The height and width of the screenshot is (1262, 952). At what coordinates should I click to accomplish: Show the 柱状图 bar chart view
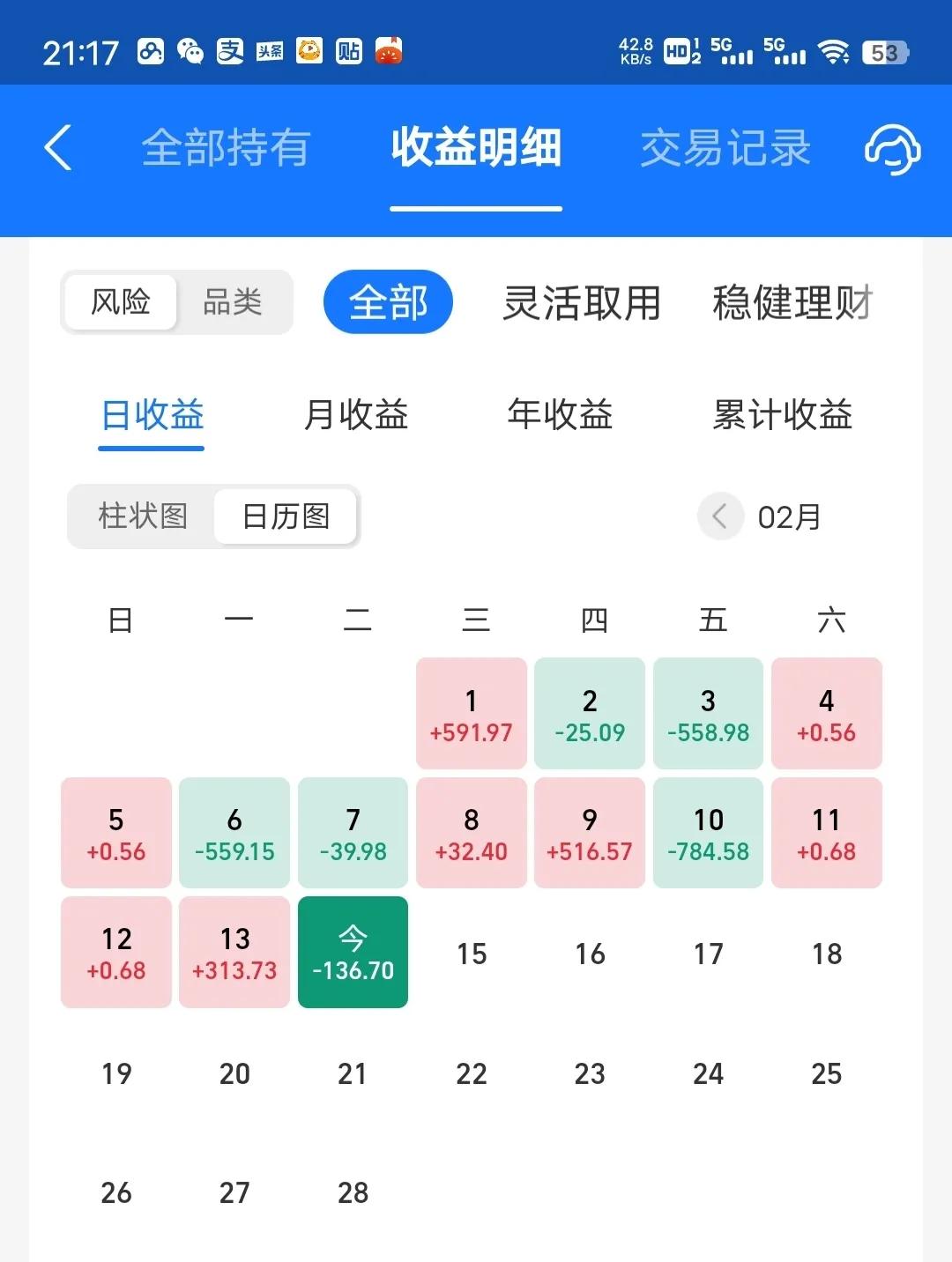click(143, 516)
